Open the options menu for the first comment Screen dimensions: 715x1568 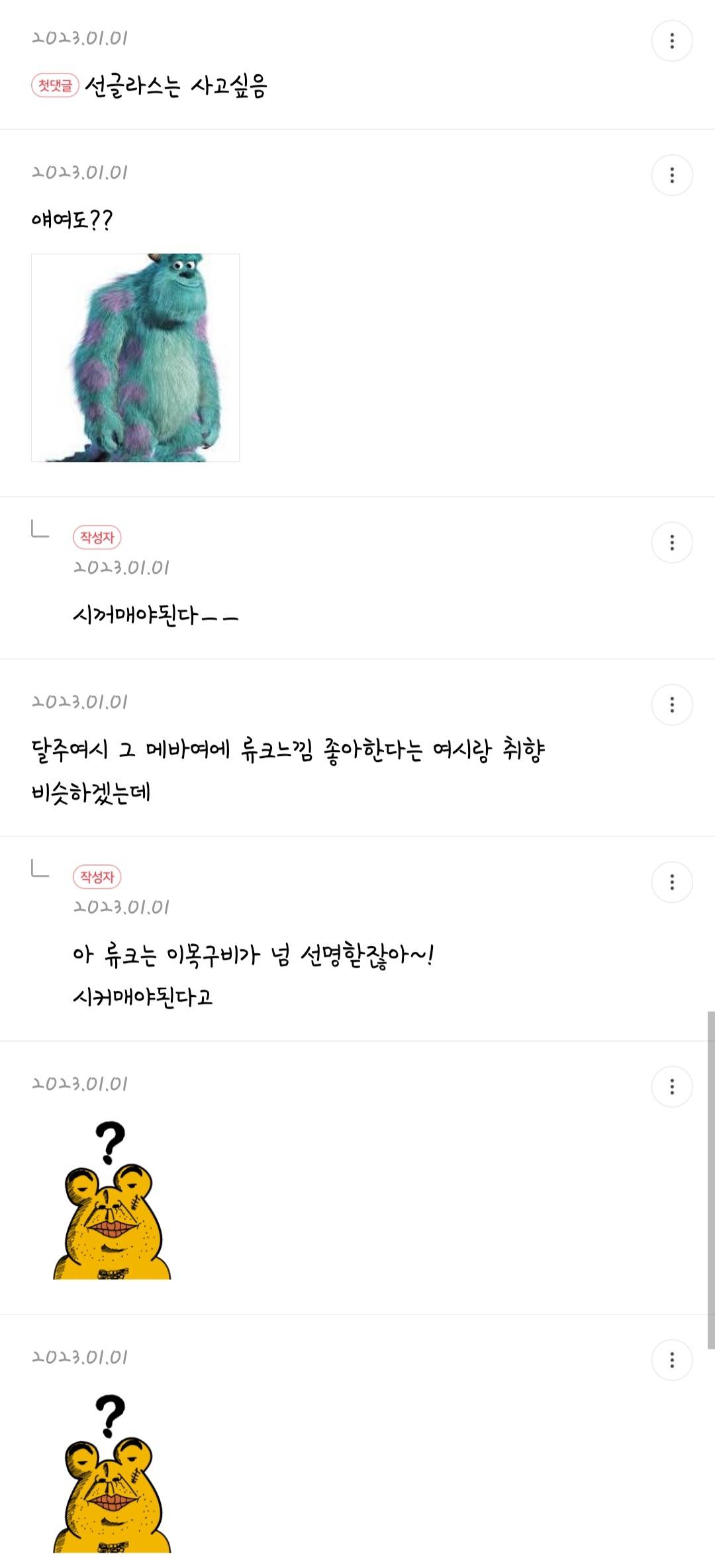[x=673, y=41]
